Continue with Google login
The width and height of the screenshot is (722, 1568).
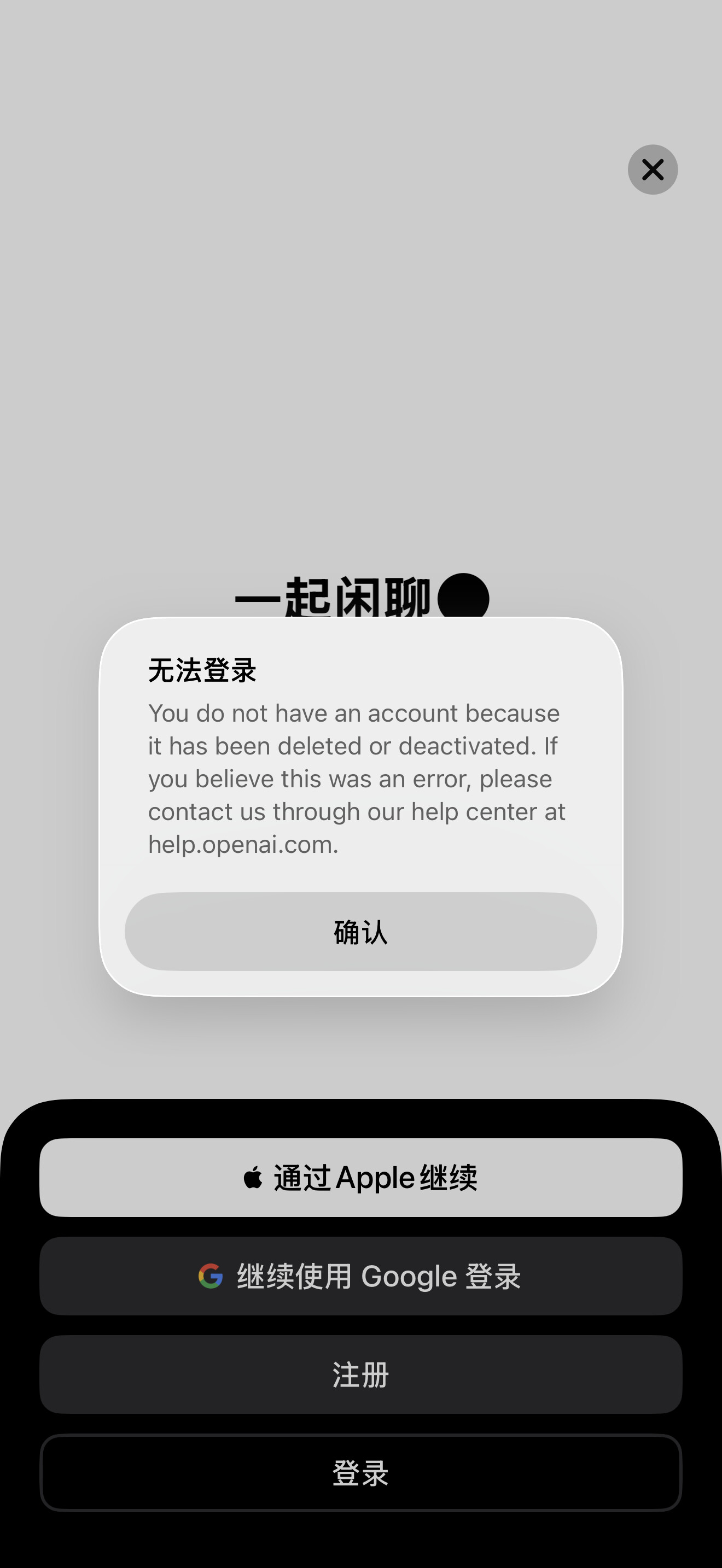360,1276
